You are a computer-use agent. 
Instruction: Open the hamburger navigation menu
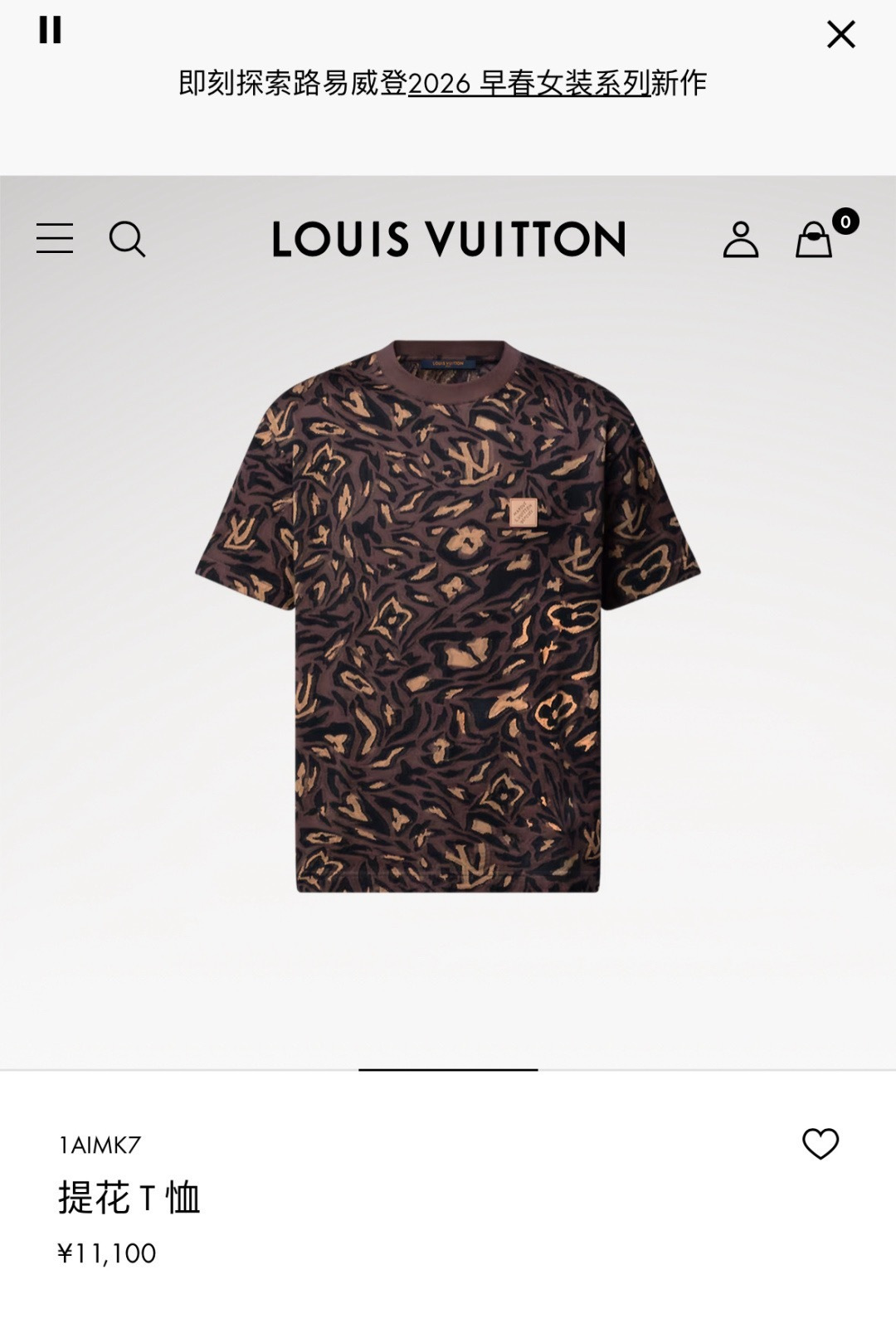[x=55, y=239]
